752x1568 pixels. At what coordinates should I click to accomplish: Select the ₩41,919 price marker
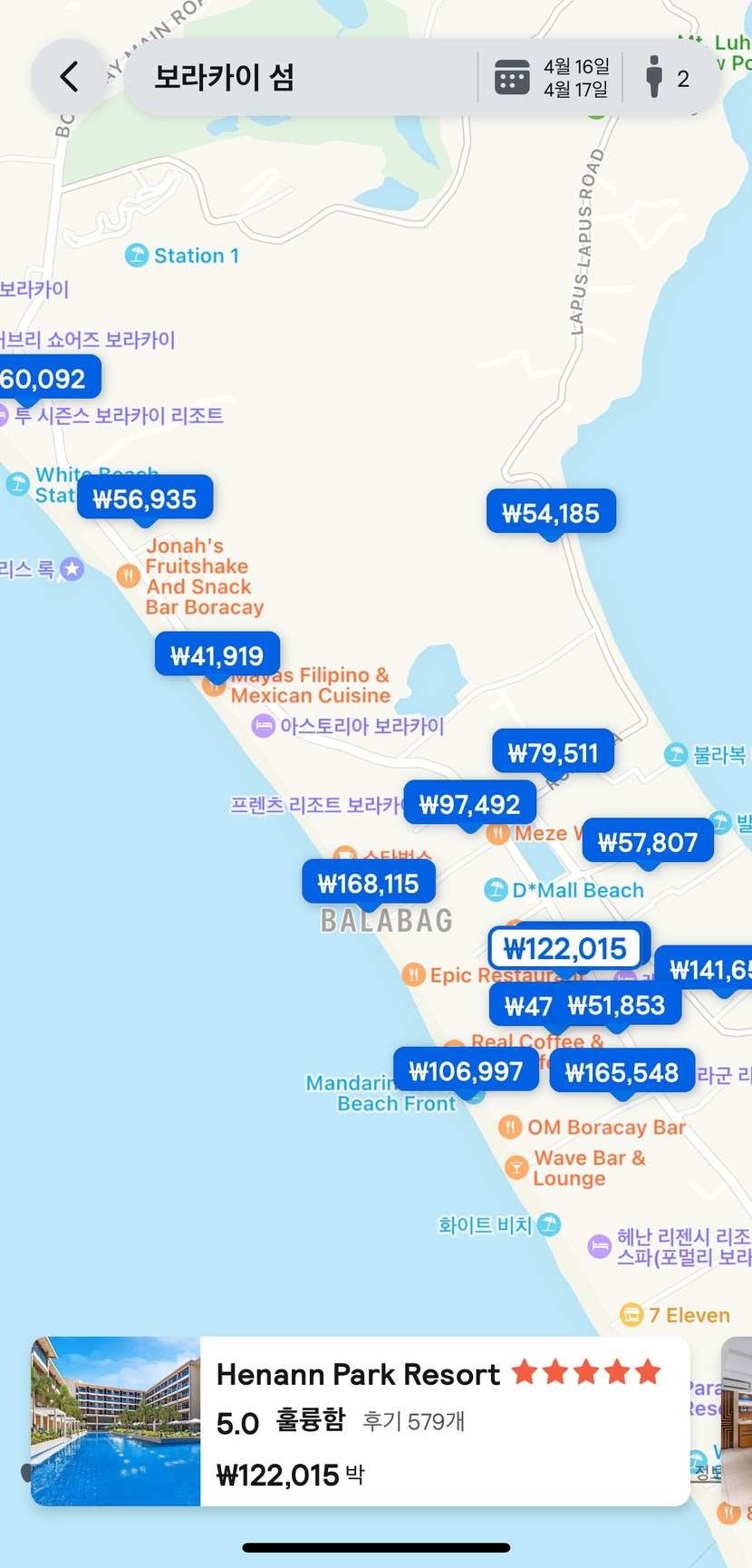click(217, 656)
